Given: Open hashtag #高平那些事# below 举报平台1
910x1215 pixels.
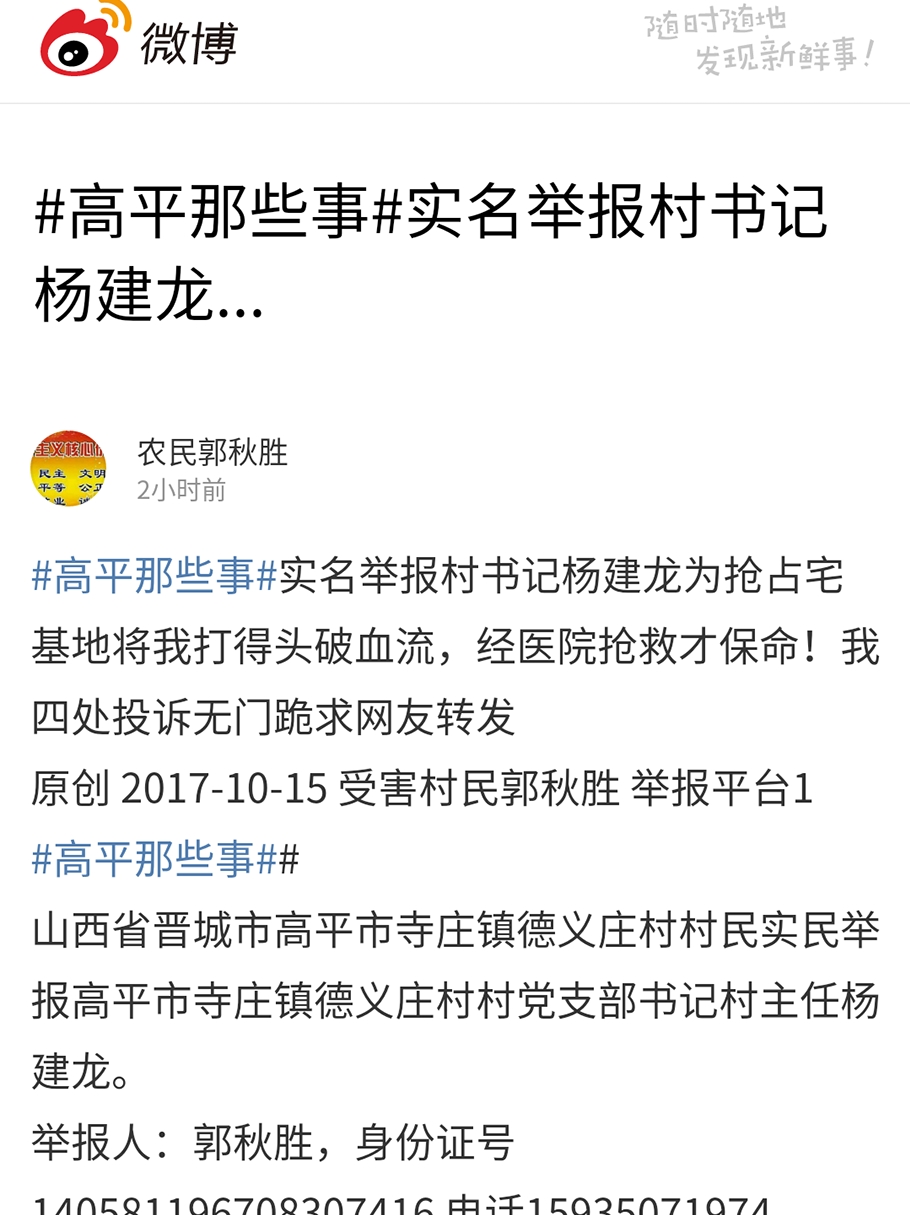Looking at the screenshot, I should tap(154, 860).
